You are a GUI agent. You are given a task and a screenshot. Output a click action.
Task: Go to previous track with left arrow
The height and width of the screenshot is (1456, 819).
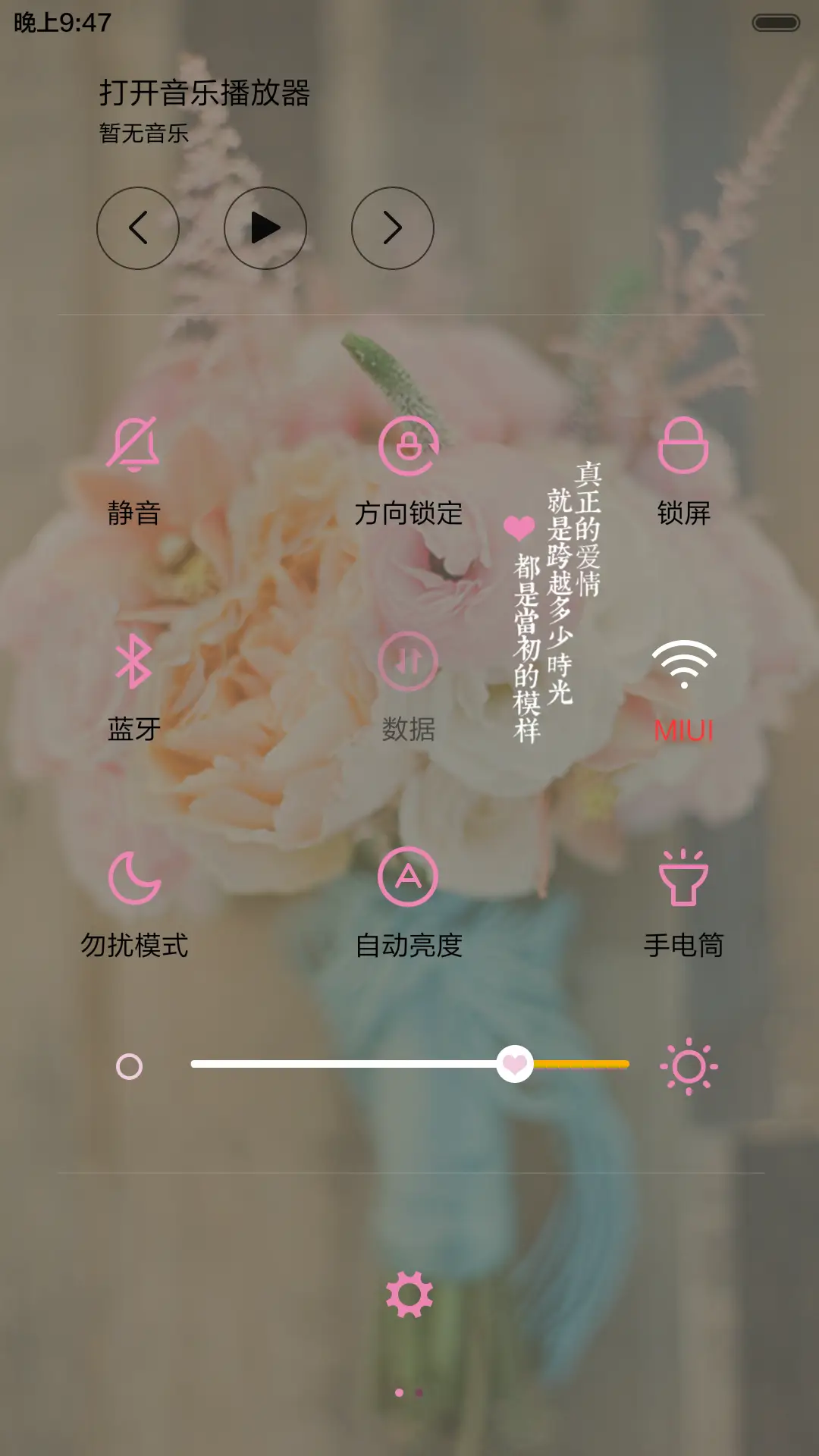pos(138,227)
